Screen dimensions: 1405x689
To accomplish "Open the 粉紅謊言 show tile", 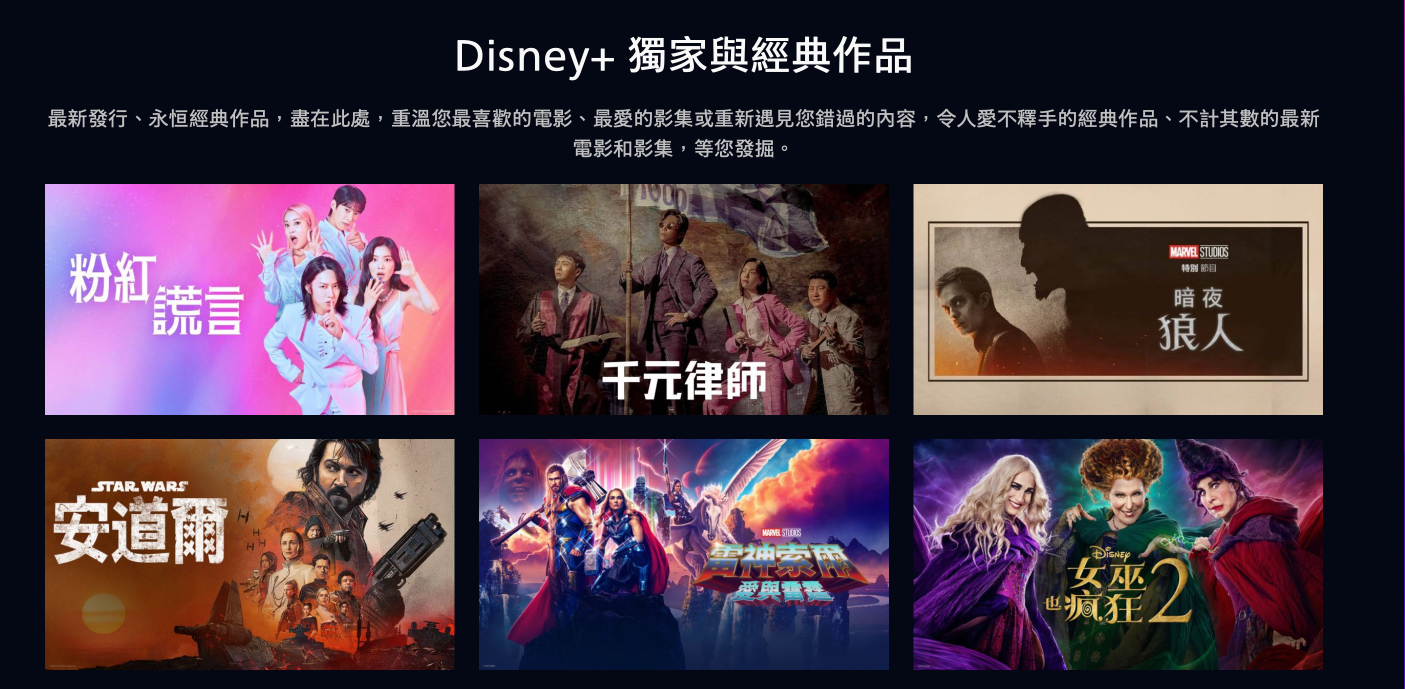I will (249, 299).
